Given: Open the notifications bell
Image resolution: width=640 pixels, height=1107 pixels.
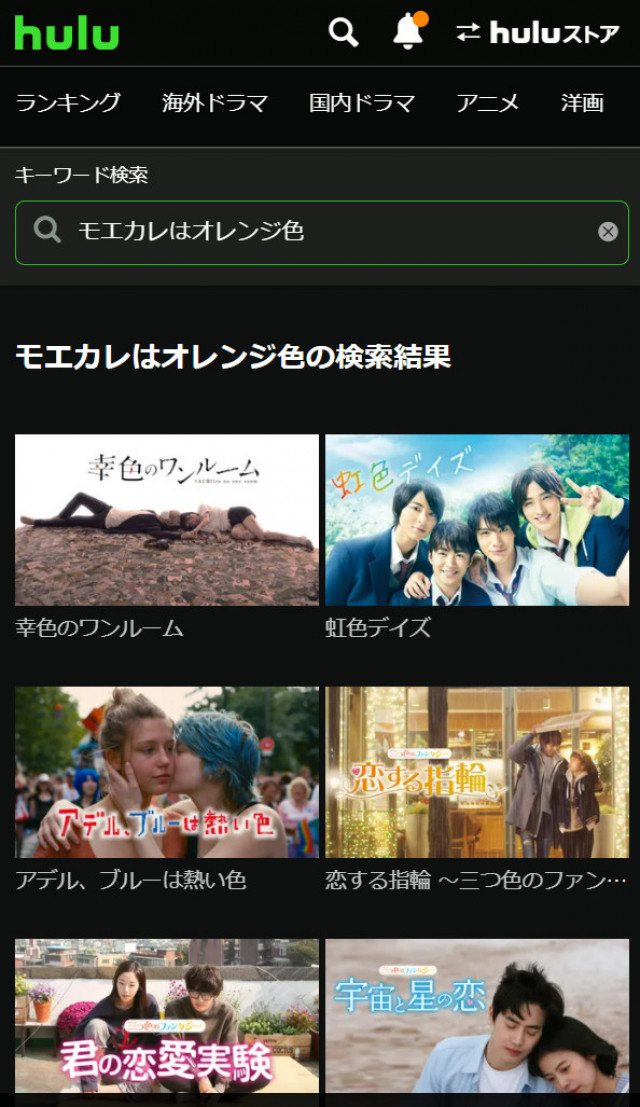Looking at the screenshot, I should pyautogui.click(x=408, y=32).
